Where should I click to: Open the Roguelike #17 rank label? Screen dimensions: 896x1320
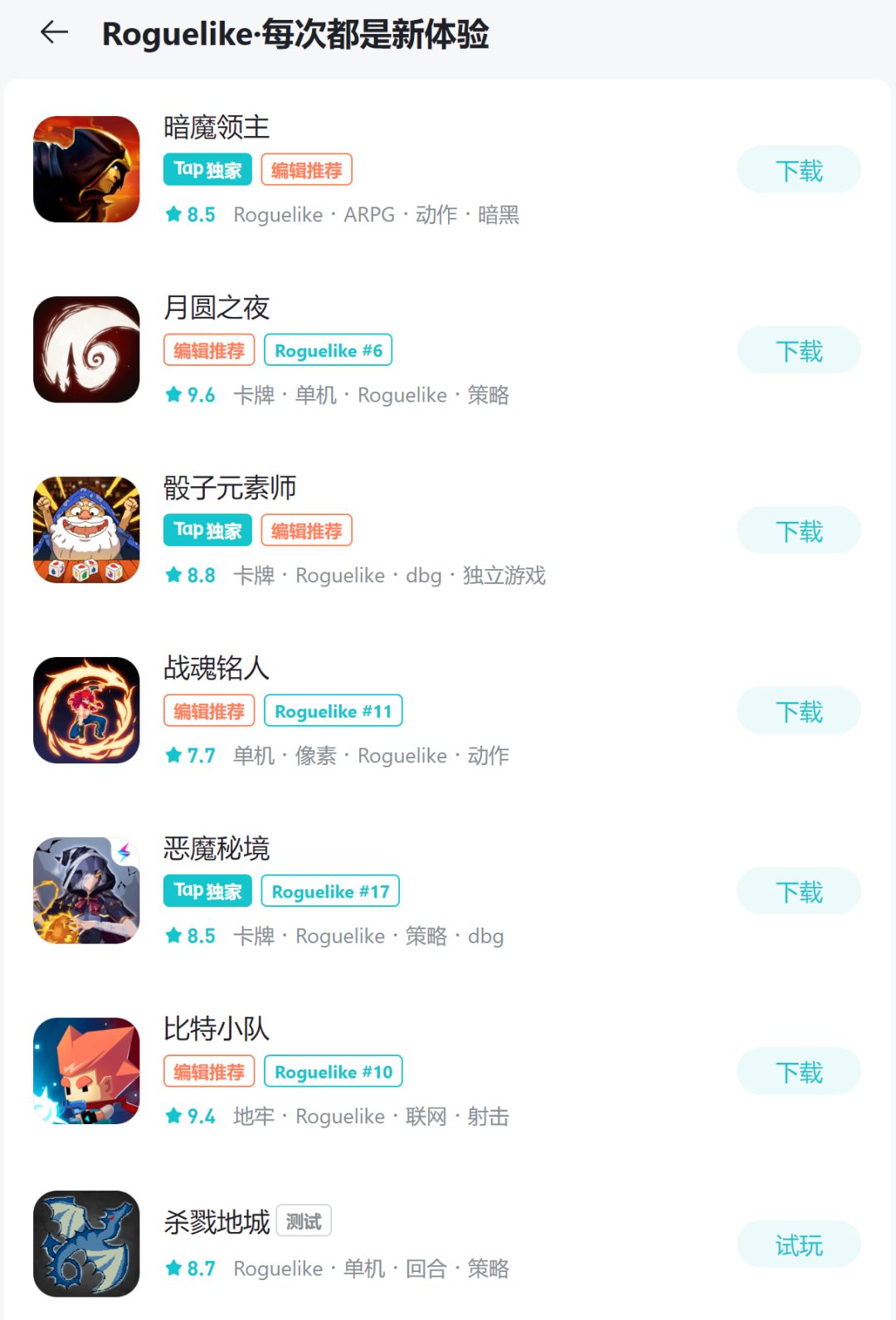330,891
